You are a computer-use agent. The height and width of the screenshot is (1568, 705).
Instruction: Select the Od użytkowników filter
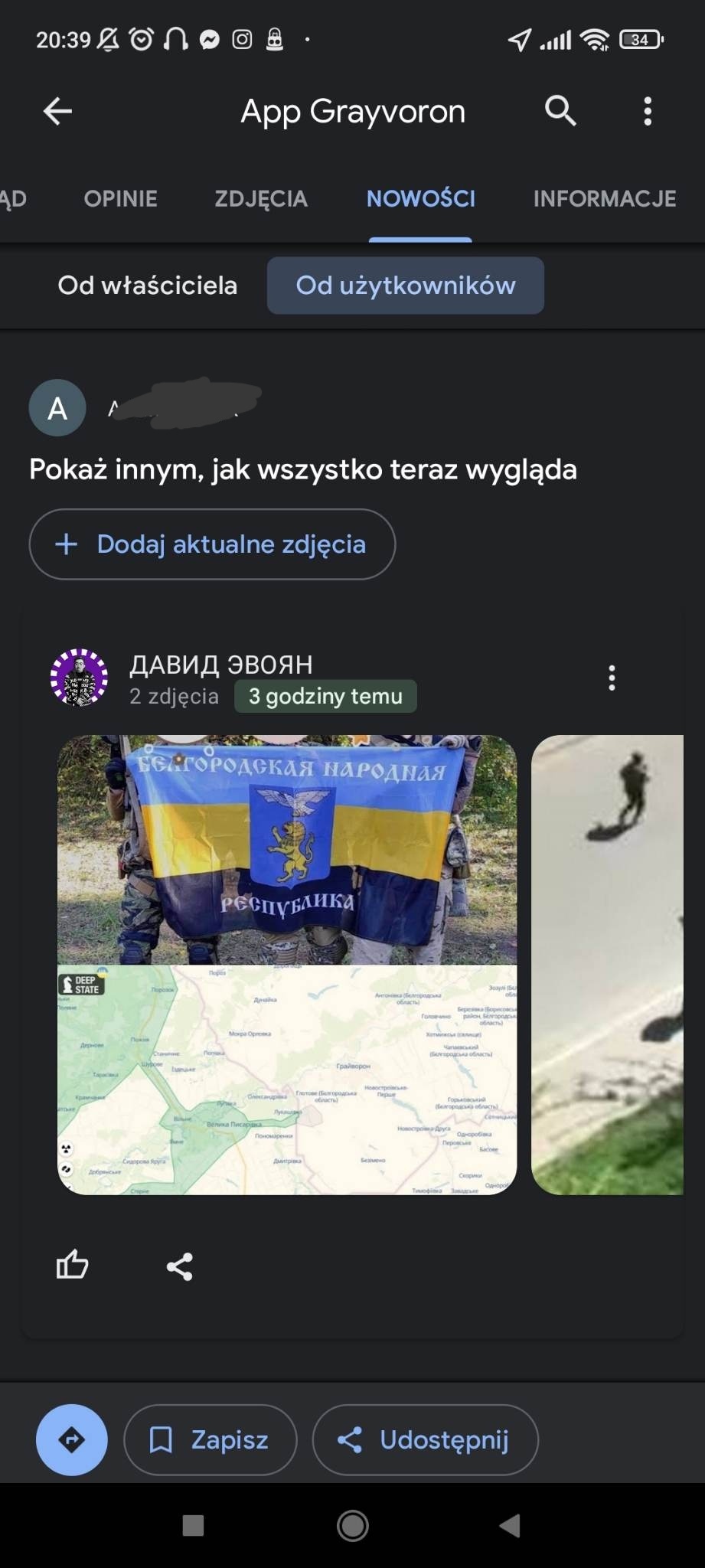[x=406, y=286]
